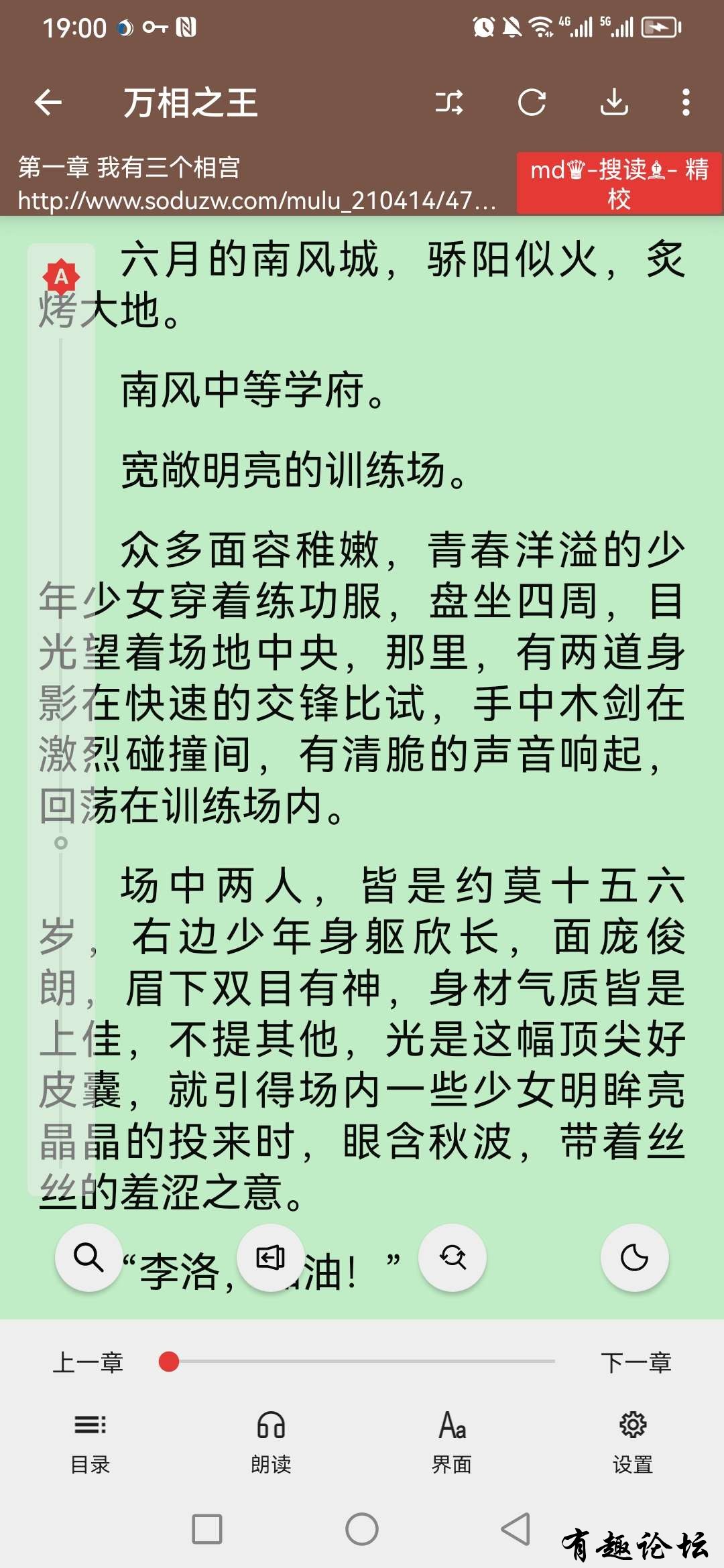Viewport: 724px width, 1568px height.
Task: Refresh the current chapter
Action: 532,103
